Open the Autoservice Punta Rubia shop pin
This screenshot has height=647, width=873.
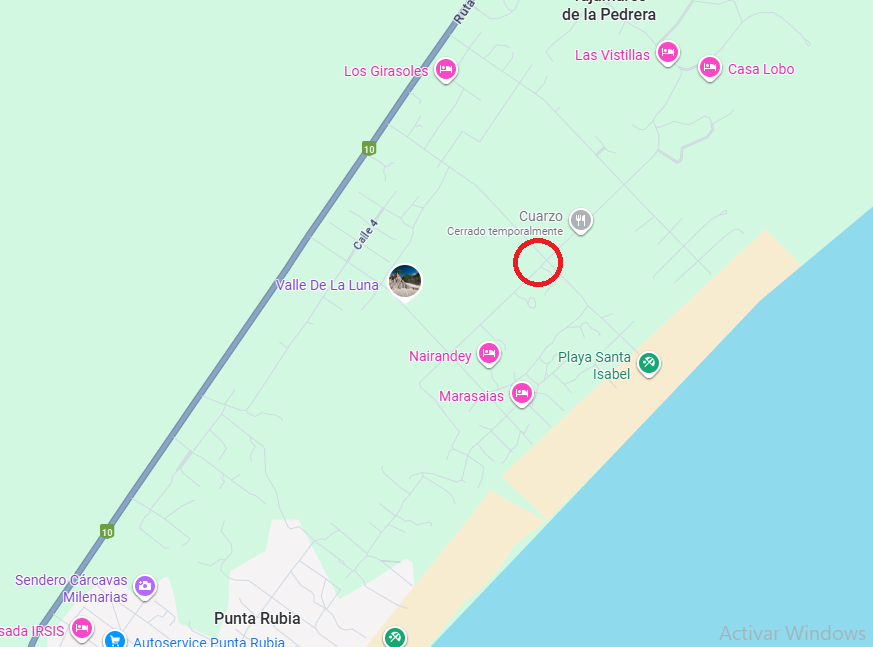115,640
